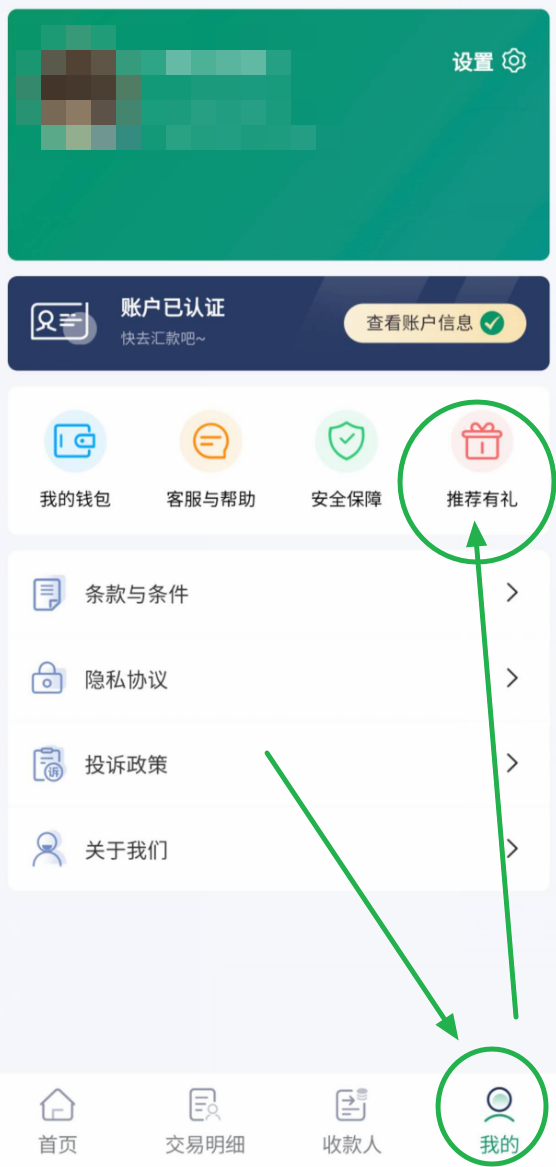Open 条款与条件 row
Viewport: 556px width, 1167px height.
278,593
